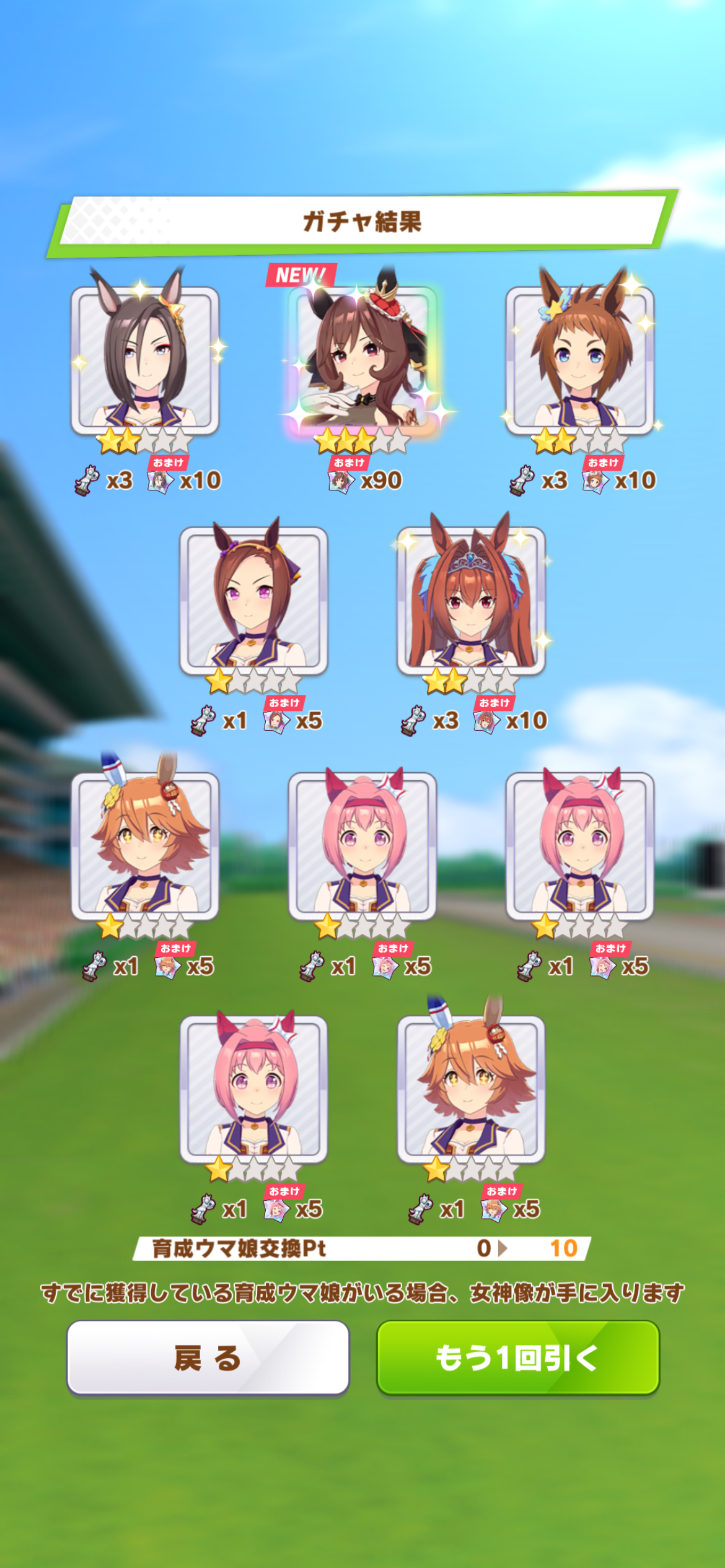This screenshot has height=1568, width=725.
Task: Pull again with もう1回引く
Action: click(x=518, y=1357)
